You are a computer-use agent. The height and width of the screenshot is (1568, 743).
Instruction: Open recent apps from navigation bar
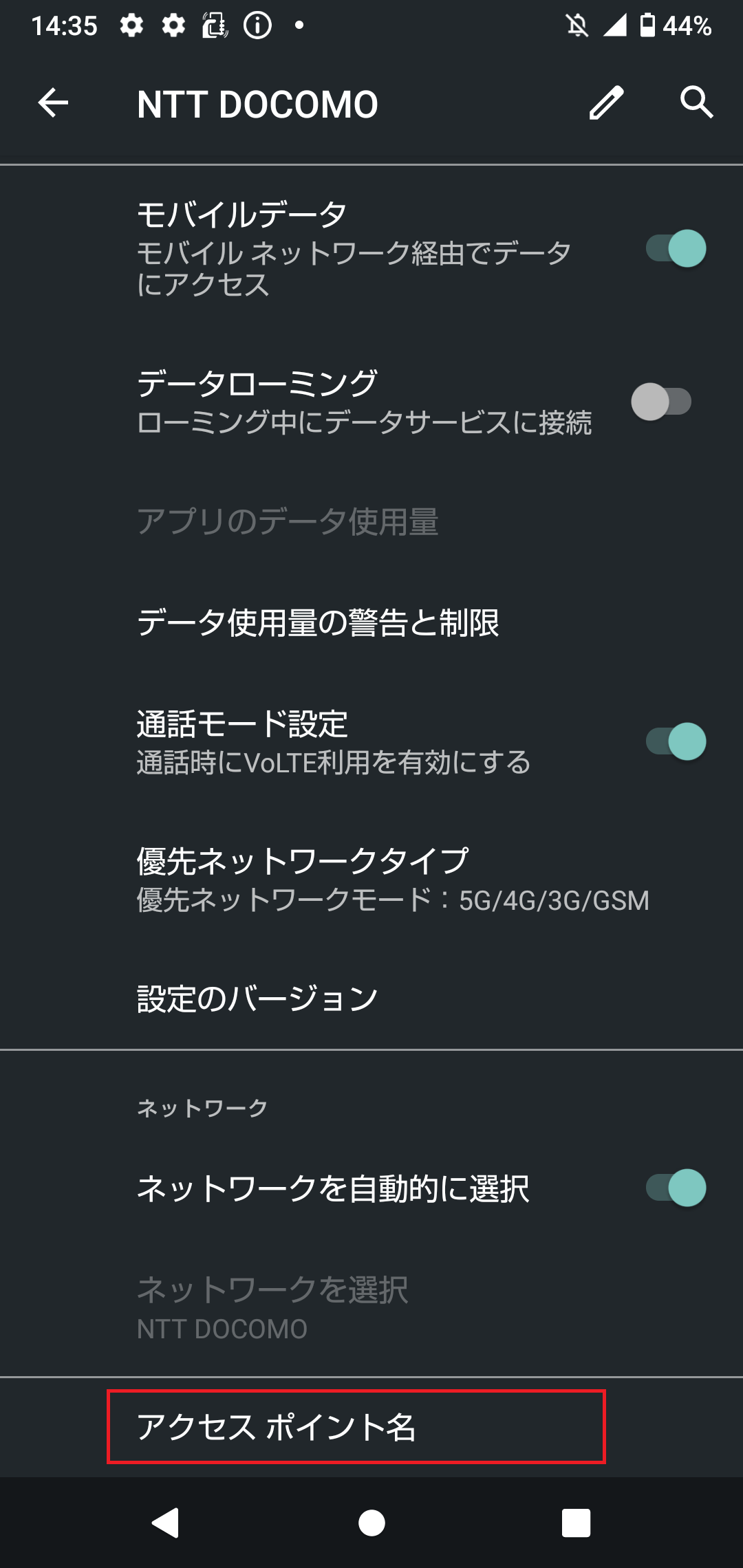(x=576, y=1523)
